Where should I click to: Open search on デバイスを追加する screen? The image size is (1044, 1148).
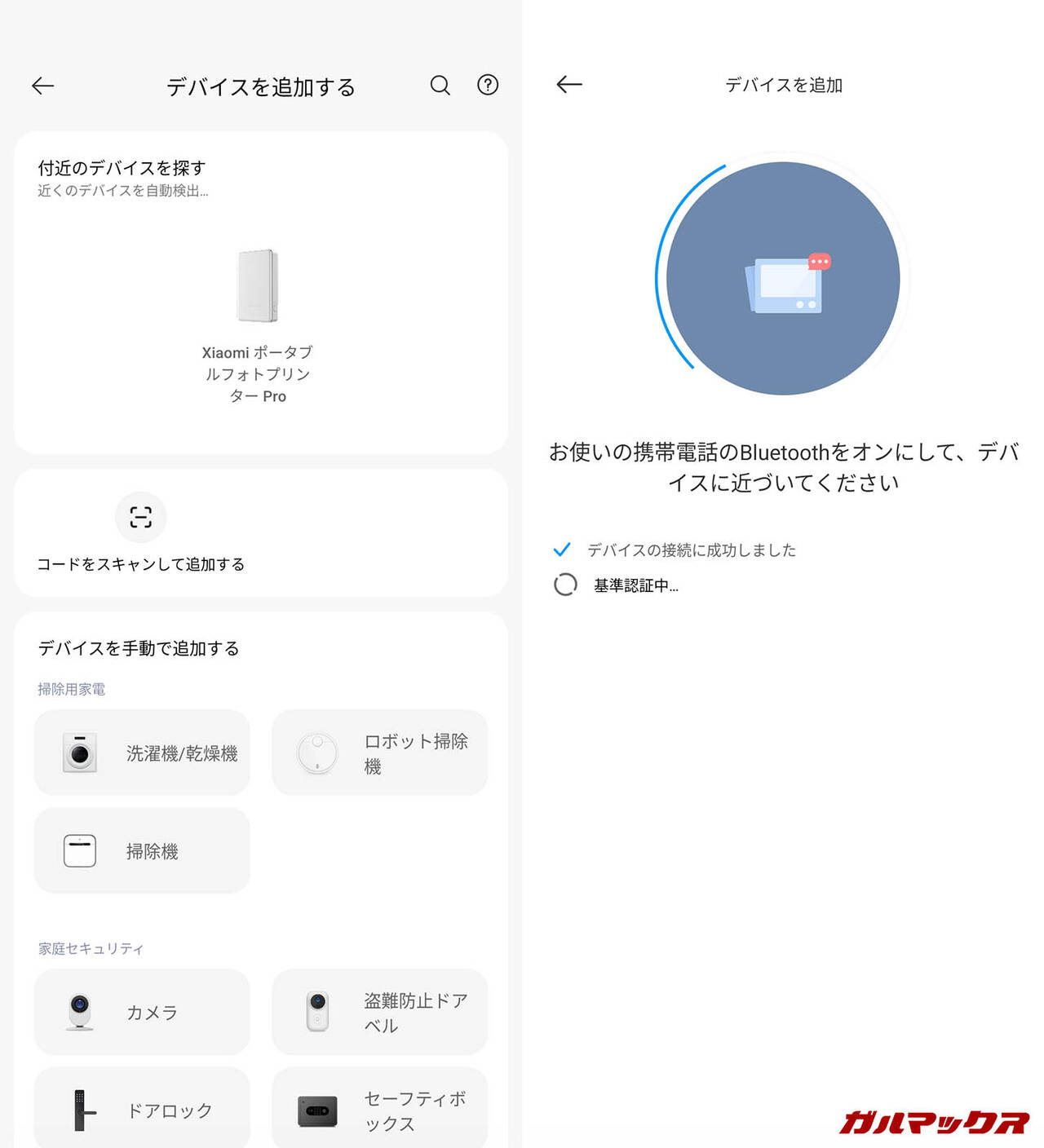[440, 86]
